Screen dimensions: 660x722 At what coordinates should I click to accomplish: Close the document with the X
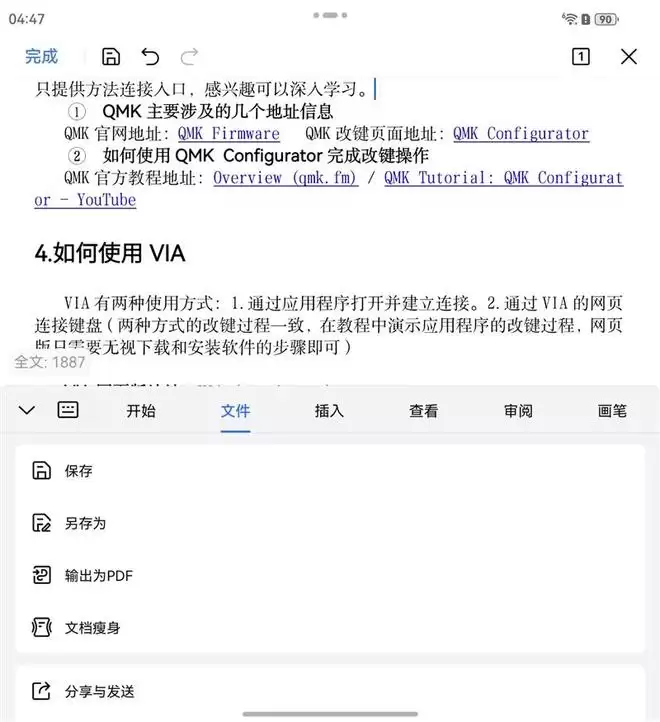[628, 57]
